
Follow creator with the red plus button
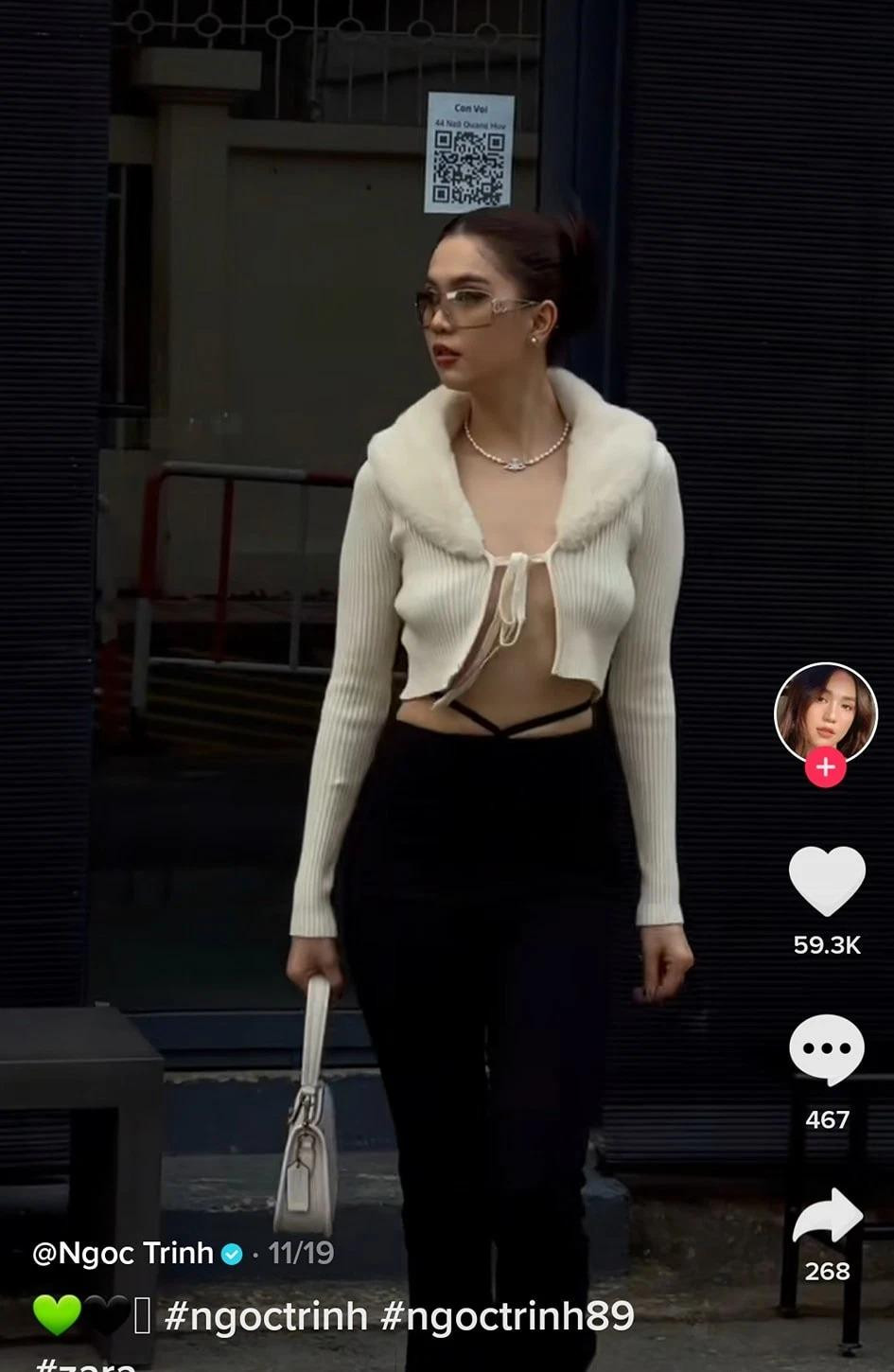point(825,766)
